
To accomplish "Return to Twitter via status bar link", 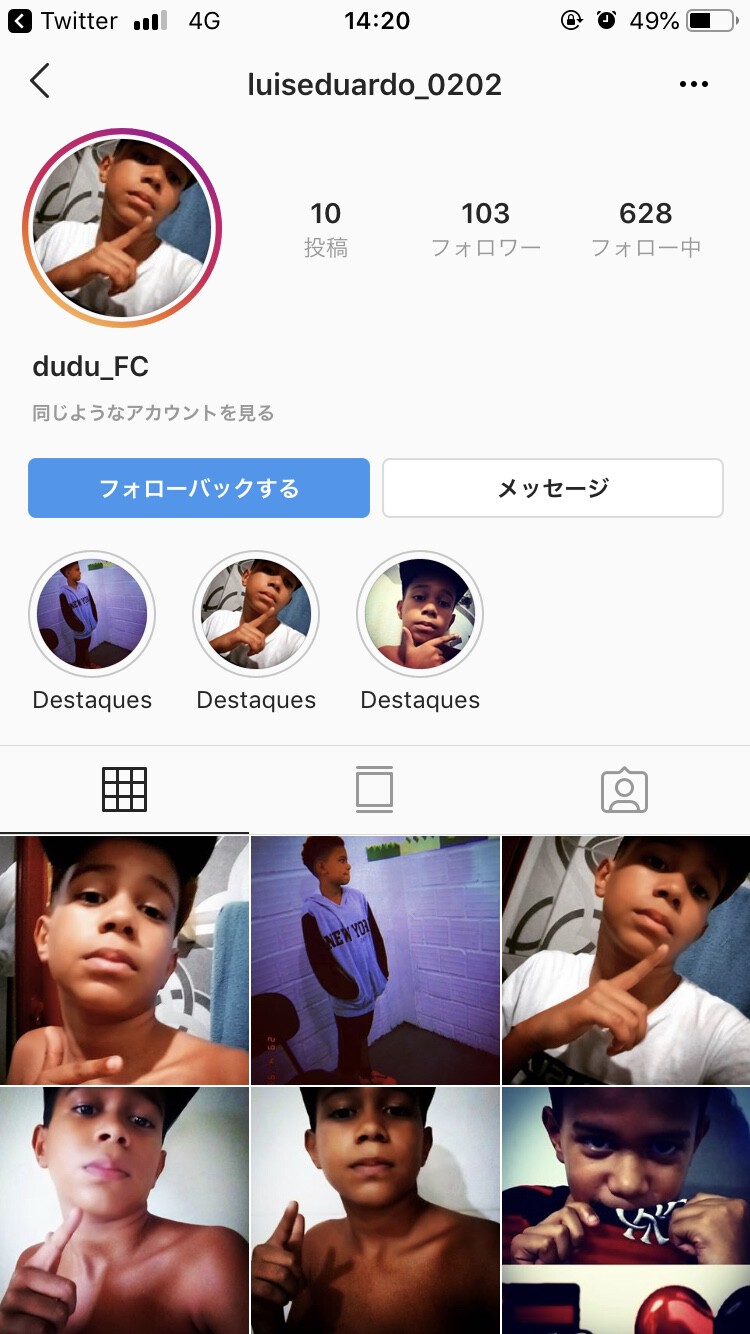I will pyautogui.click(x=64, y=20).
